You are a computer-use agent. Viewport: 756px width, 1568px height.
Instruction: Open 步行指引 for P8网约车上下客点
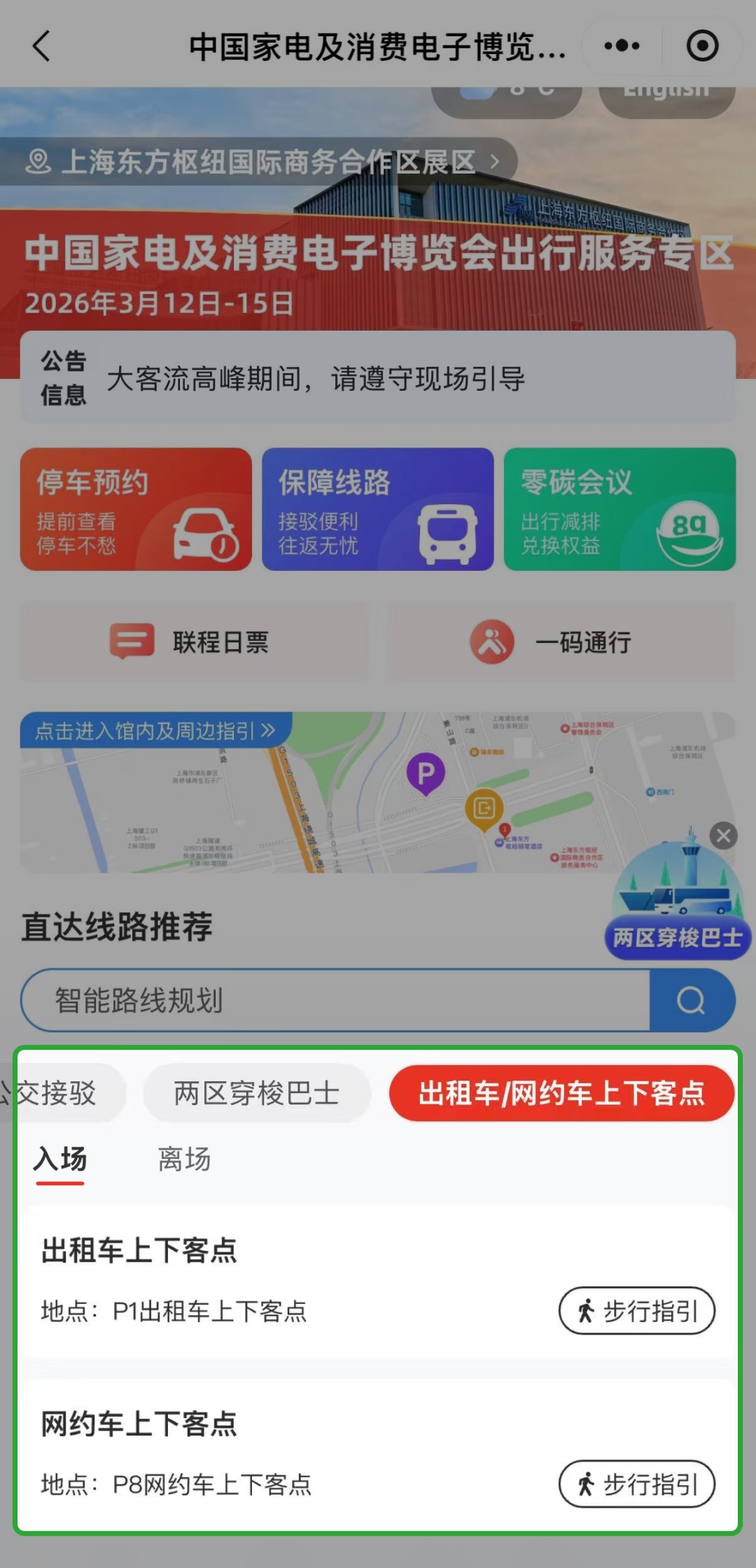point(636,1483)
